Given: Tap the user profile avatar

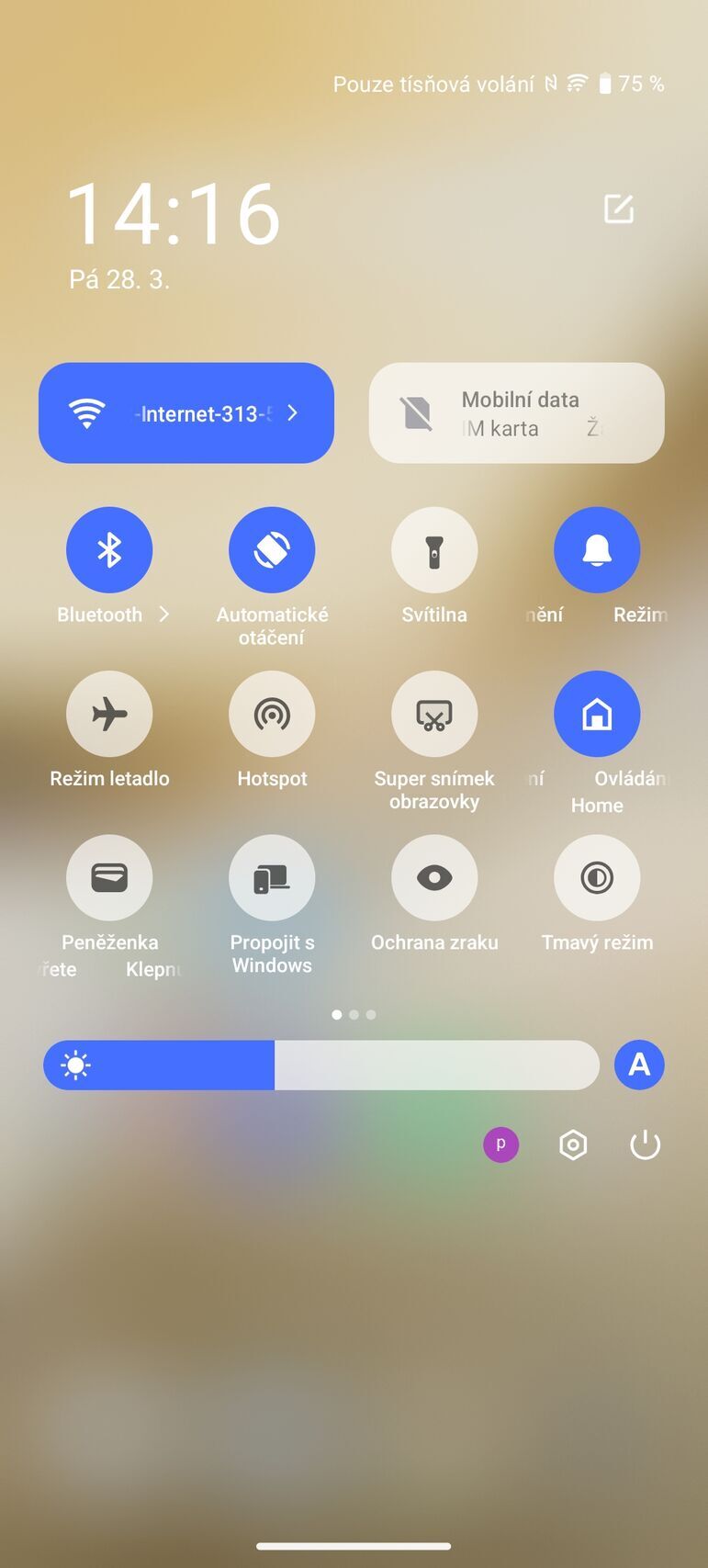Looking at the screenshot, I should click(500, 1145).
